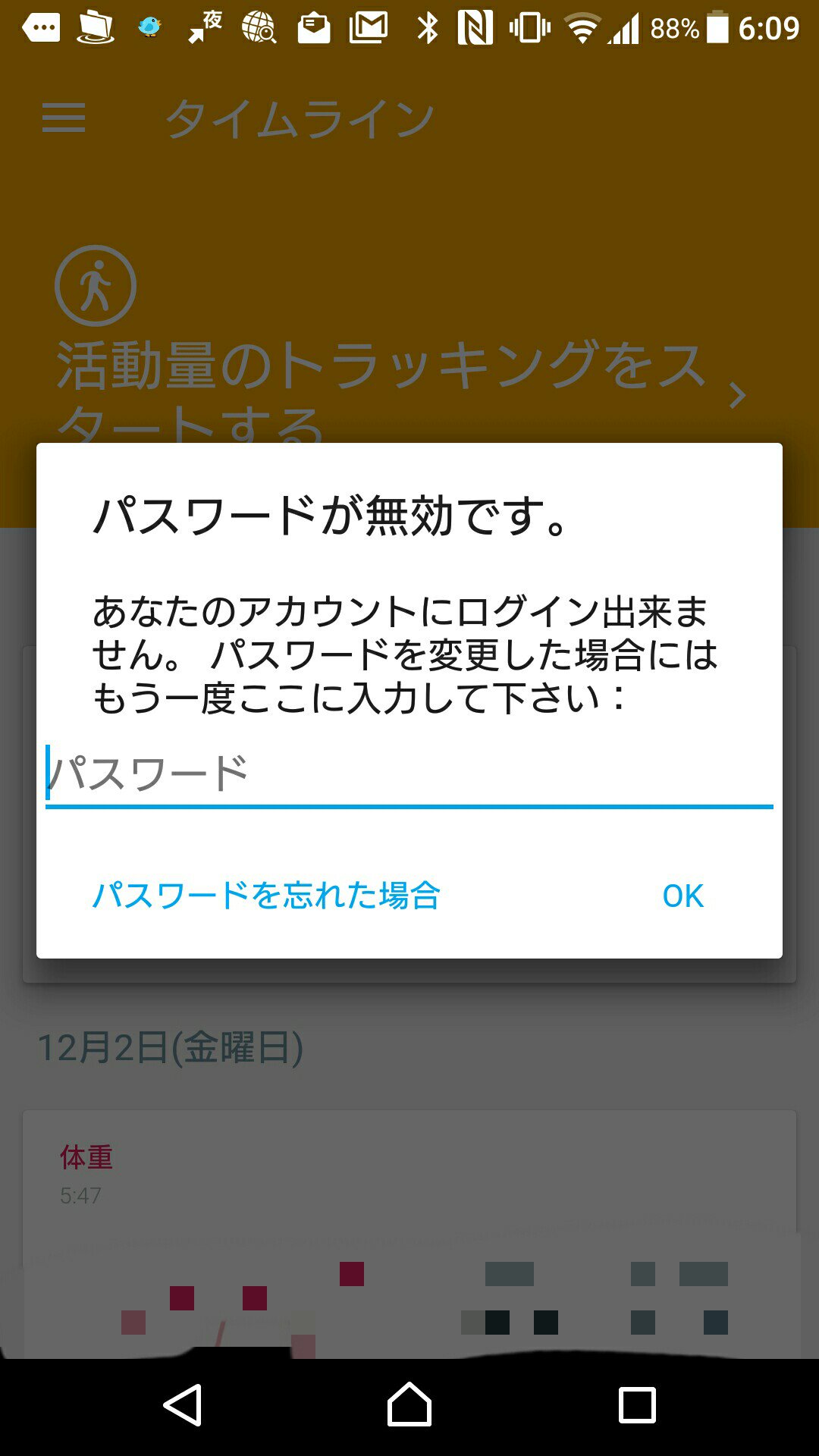Tap the パスワード input field

409,775
